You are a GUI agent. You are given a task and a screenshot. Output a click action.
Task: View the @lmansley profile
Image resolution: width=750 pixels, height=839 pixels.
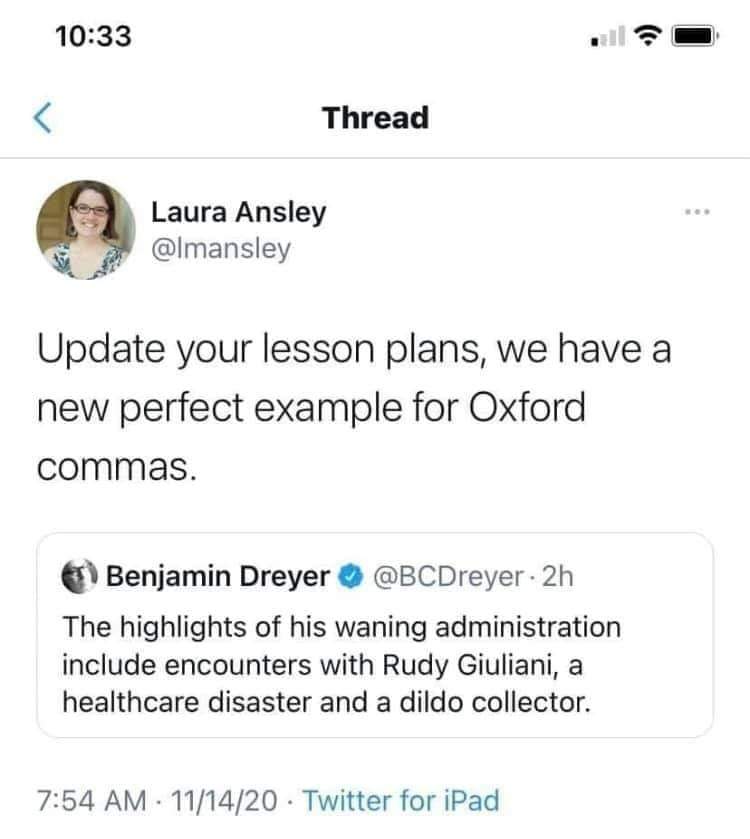click(221, 249)
